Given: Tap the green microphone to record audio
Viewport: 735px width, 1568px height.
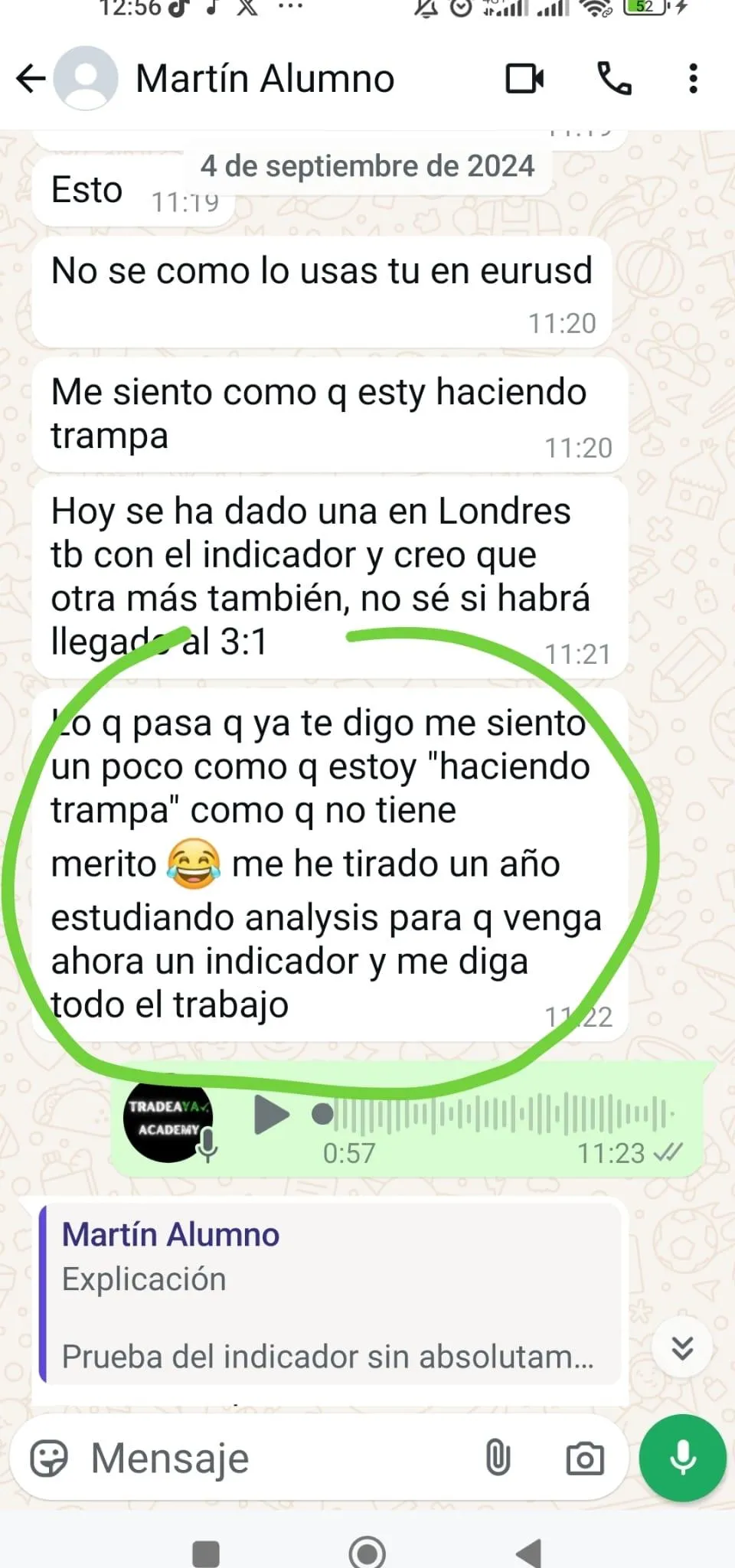Looking at the screenshot, I should 683,1458.
